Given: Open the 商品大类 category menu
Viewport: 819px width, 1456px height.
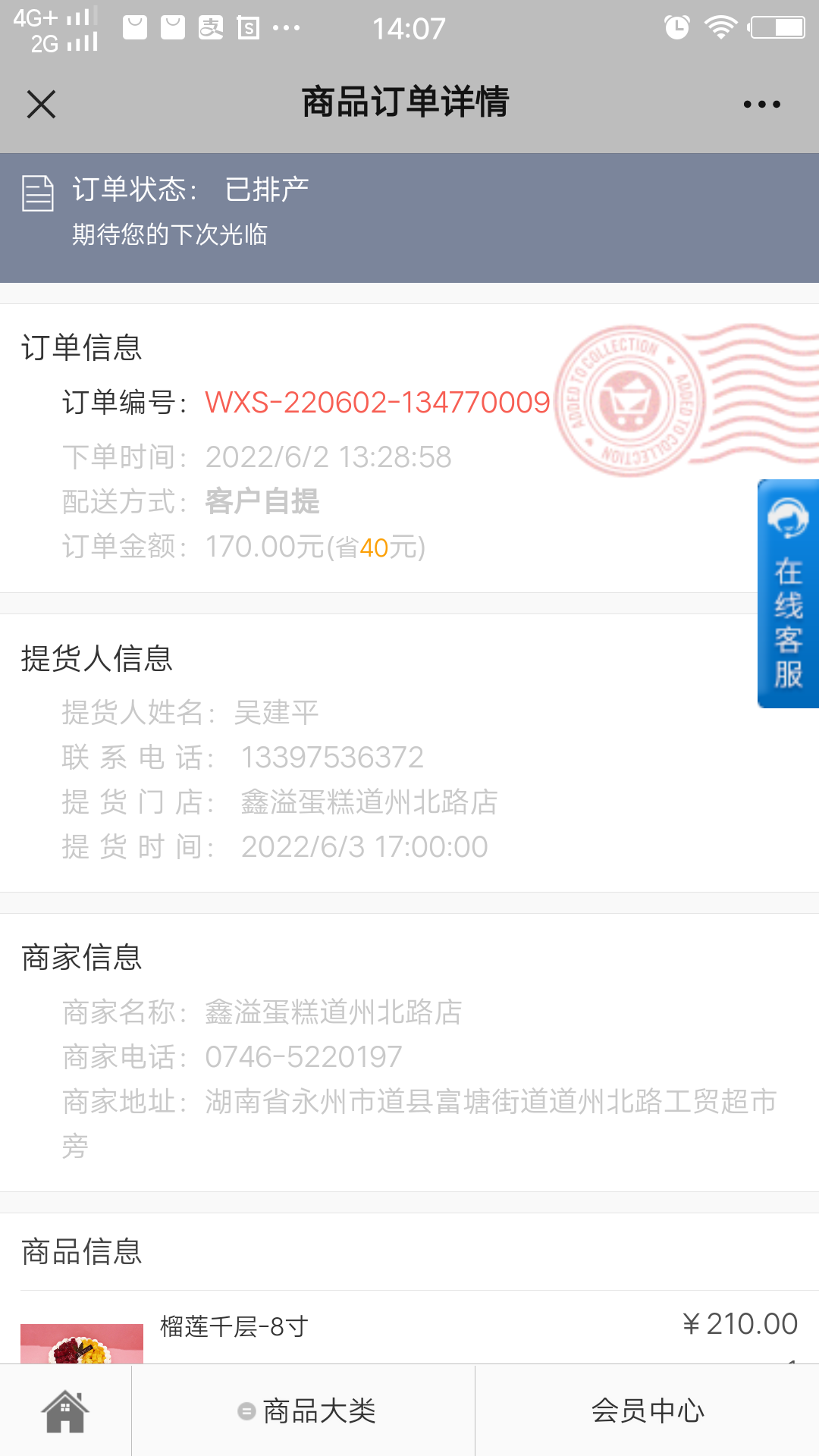Looking at the screenshot, I should coord(305,1411).
